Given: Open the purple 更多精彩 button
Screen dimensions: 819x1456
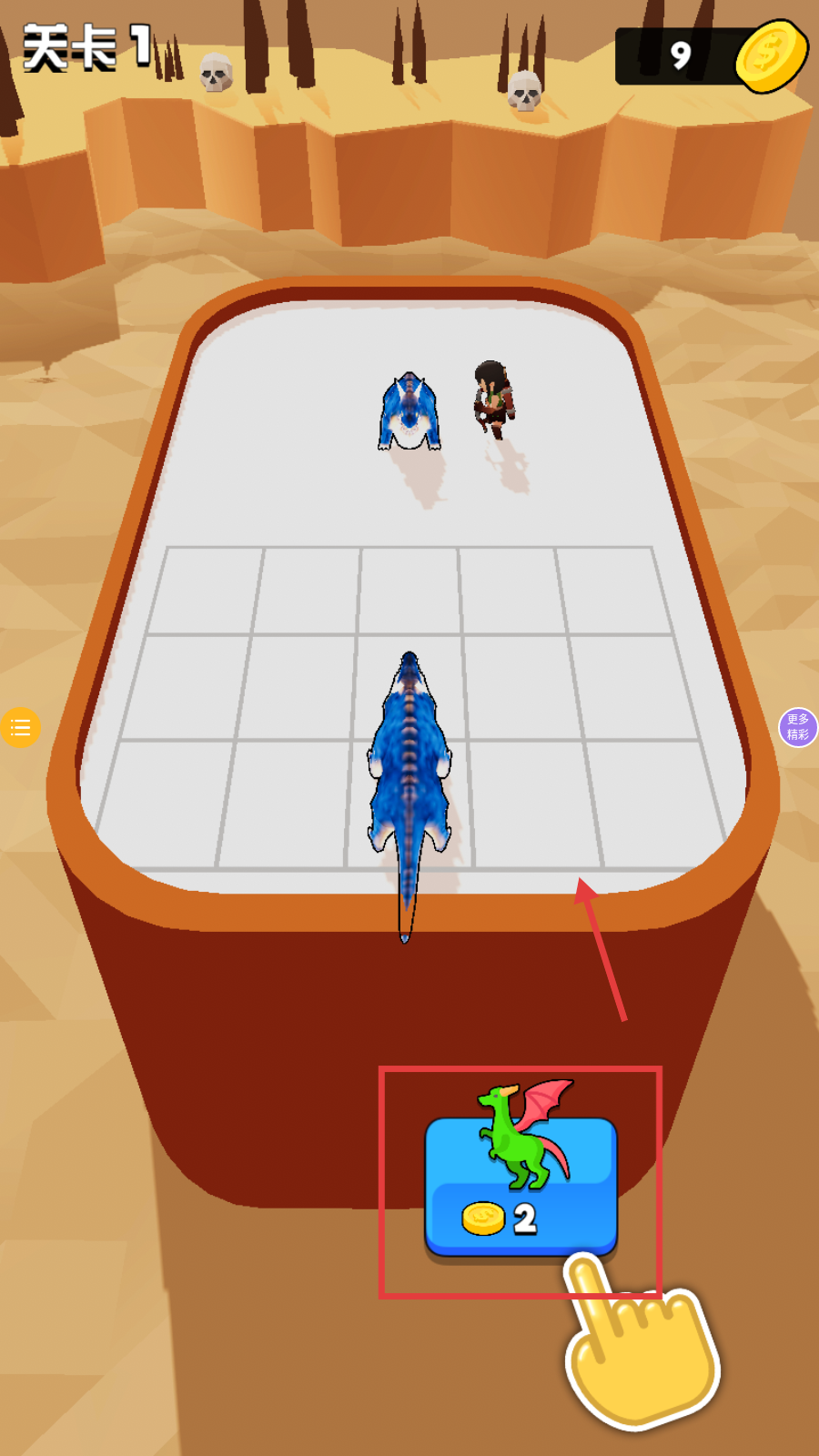Looking at the screenshot, I should click(798, 727).
